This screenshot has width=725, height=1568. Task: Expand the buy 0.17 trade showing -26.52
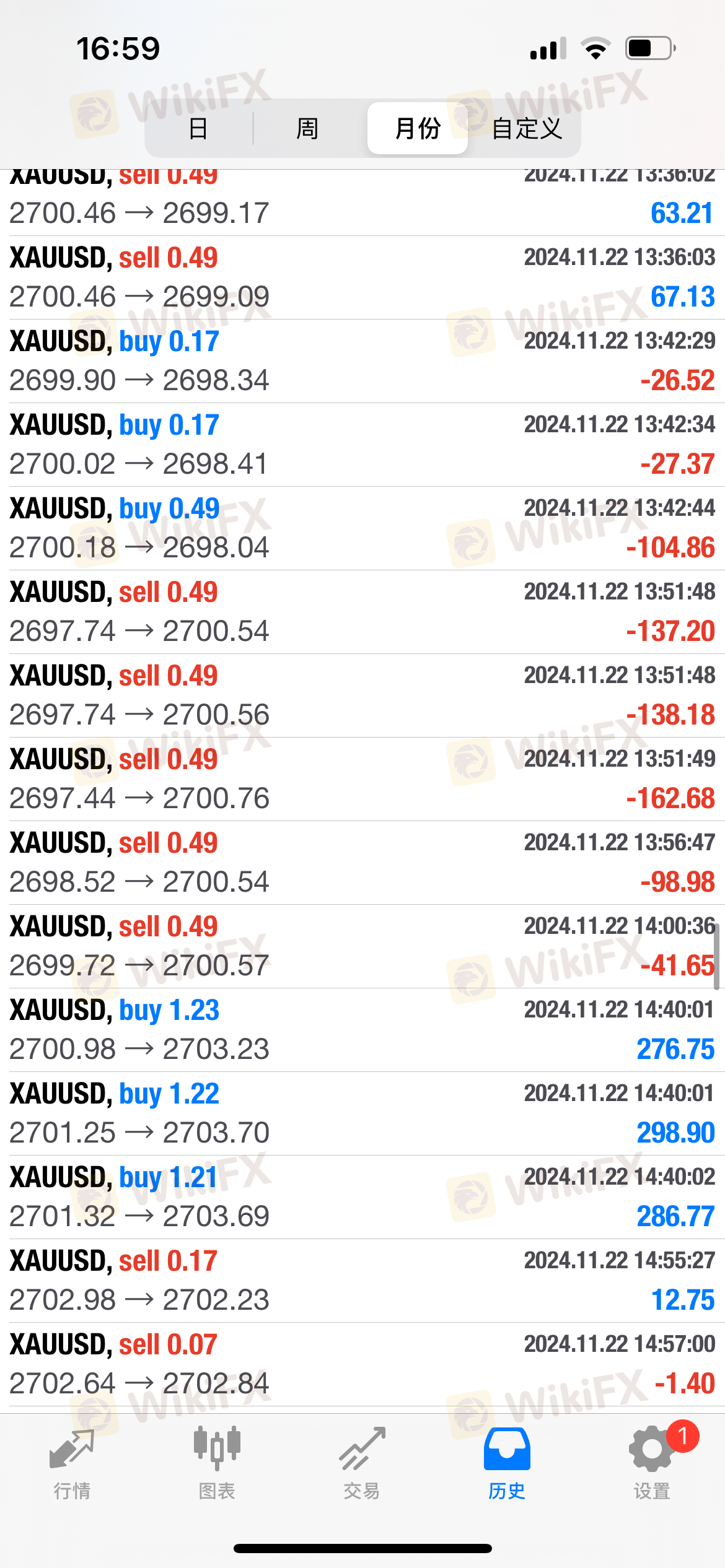[x=362, y=361]
